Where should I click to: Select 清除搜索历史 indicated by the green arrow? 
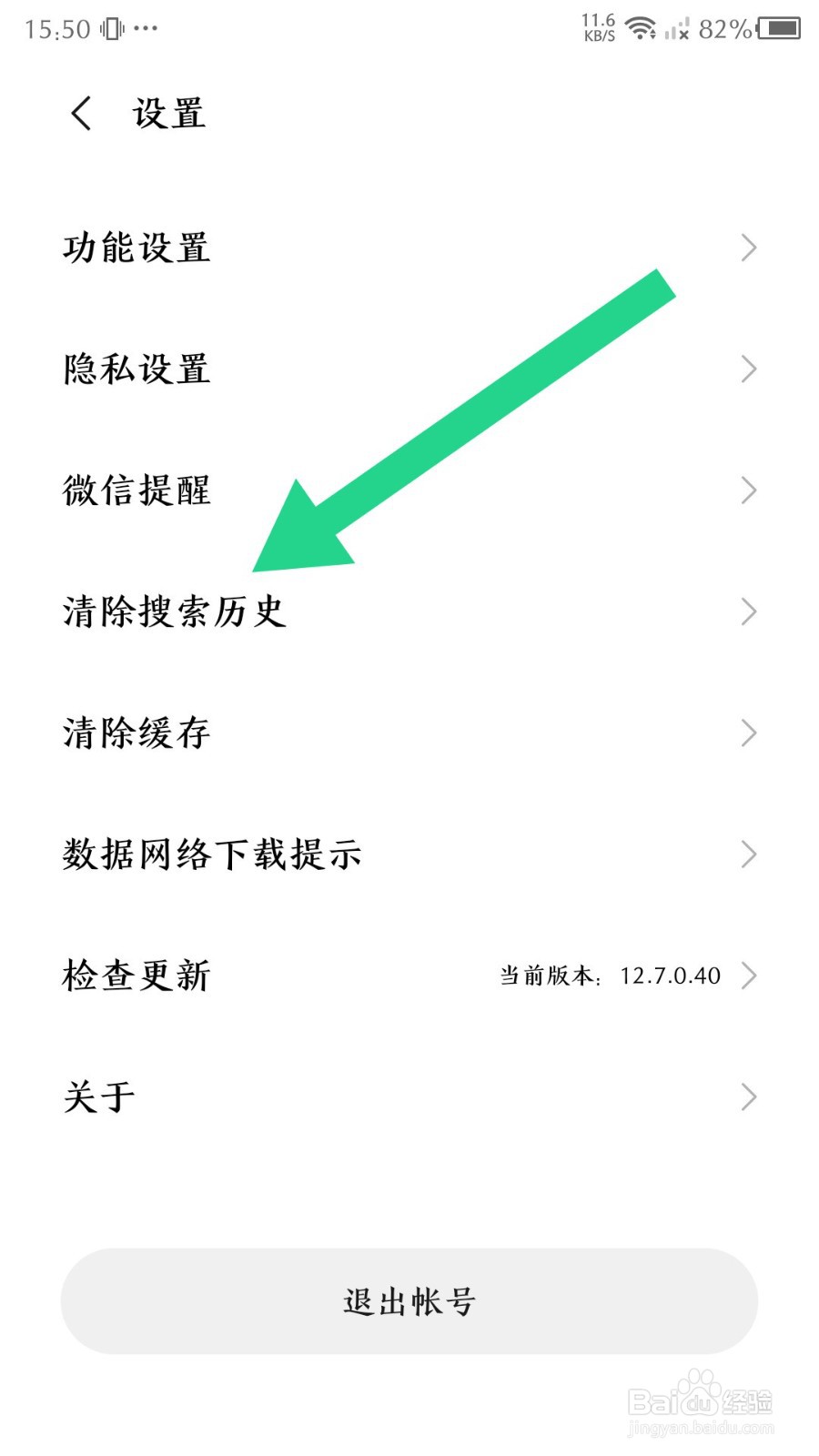pyautogui.click(x=173, y=612)
